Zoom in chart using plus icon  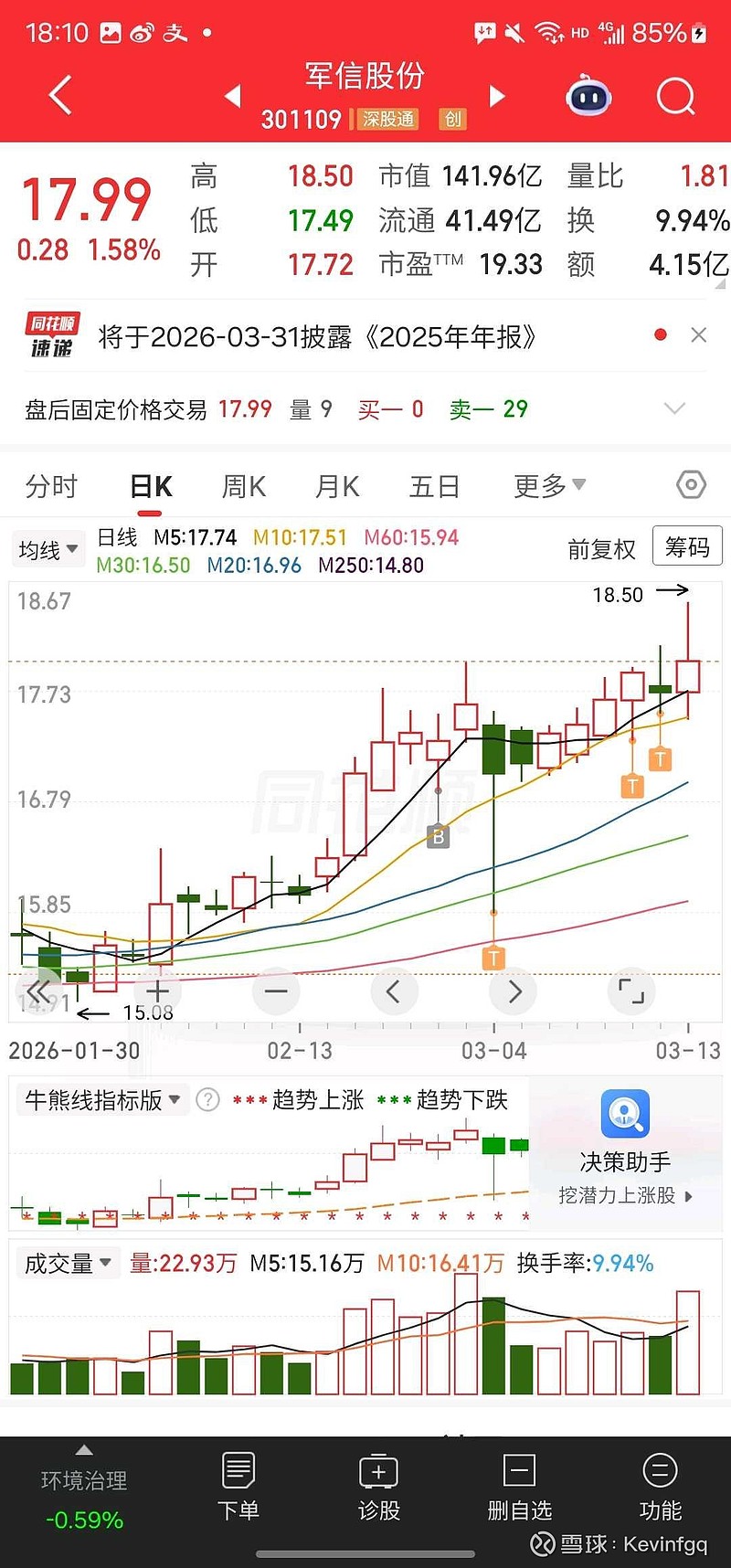[x=157, y=991]
